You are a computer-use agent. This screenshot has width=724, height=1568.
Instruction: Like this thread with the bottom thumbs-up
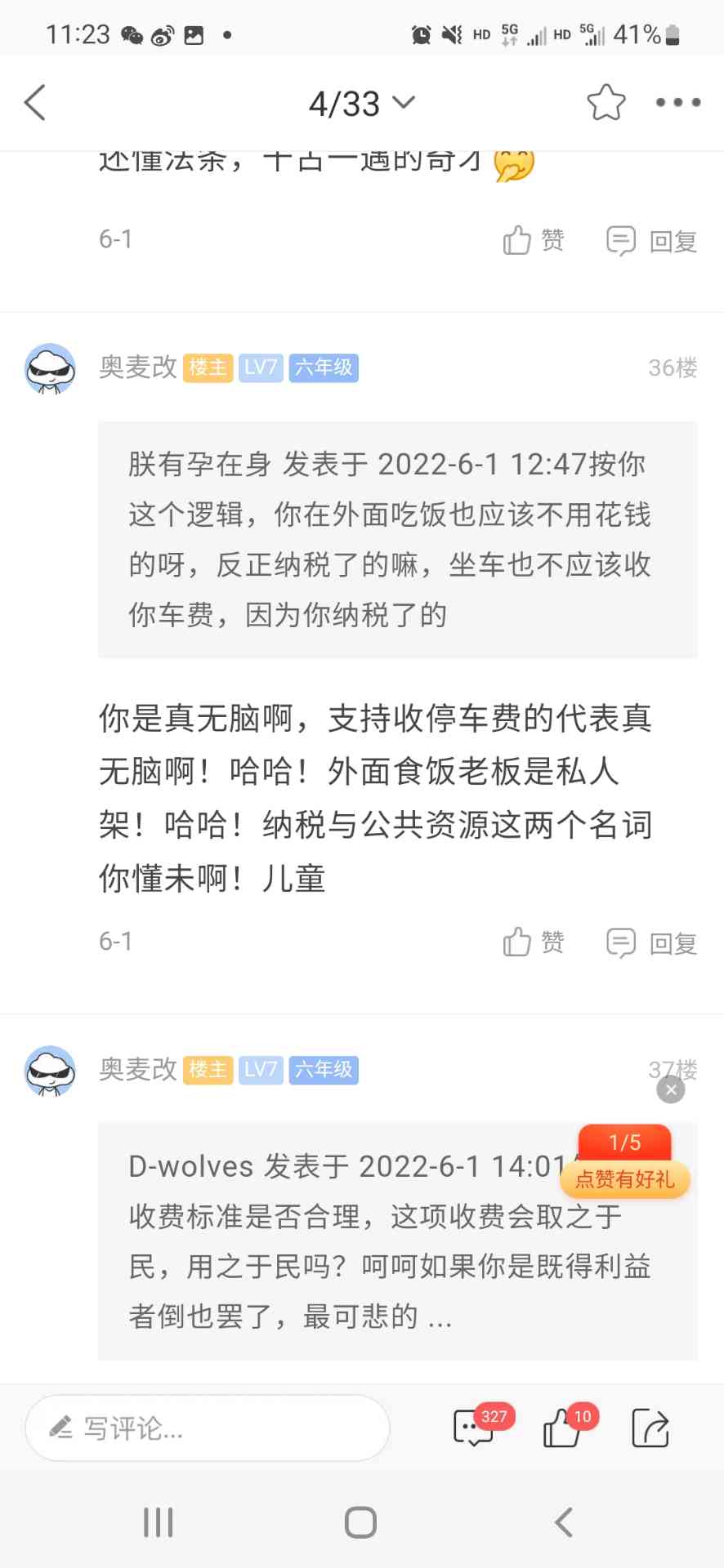point(564,1428)
